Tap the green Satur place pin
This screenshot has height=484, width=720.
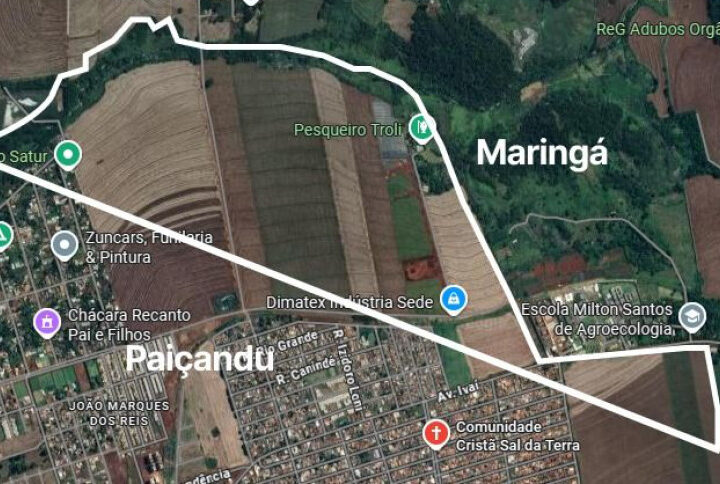[x=67, y=155]
